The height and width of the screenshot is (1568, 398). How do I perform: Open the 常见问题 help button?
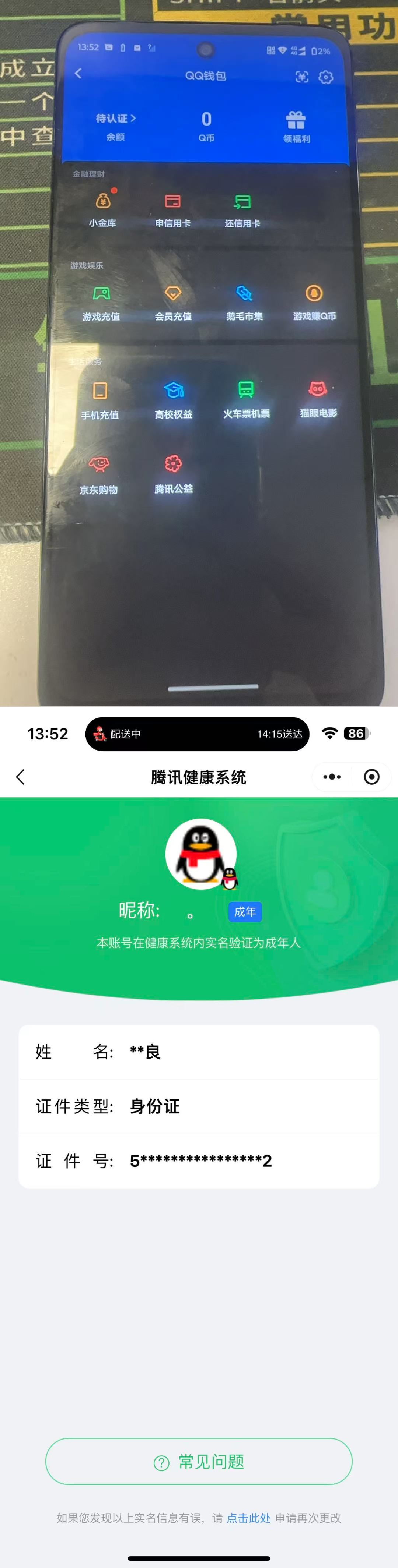pos(199,1461)
